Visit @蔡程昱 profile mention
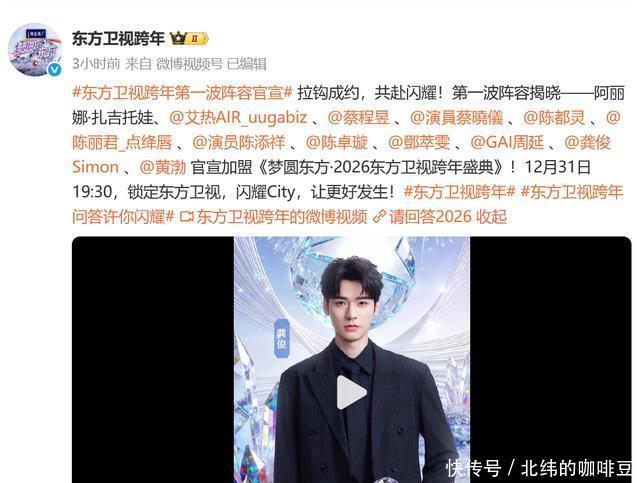The width and height of the screenshot is (640, 483). click(x=358, y=118)
